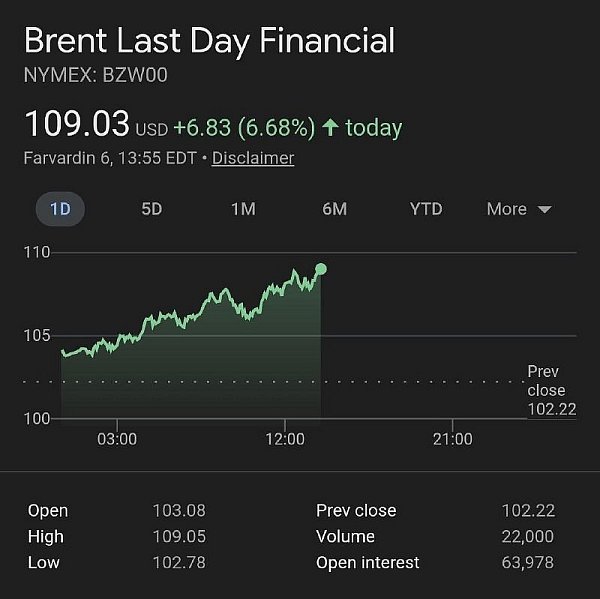Viewport: 600px width, 599px height.
Task: Show the 1M price chart
Action: pyautogui.click(x=243, y=209)
